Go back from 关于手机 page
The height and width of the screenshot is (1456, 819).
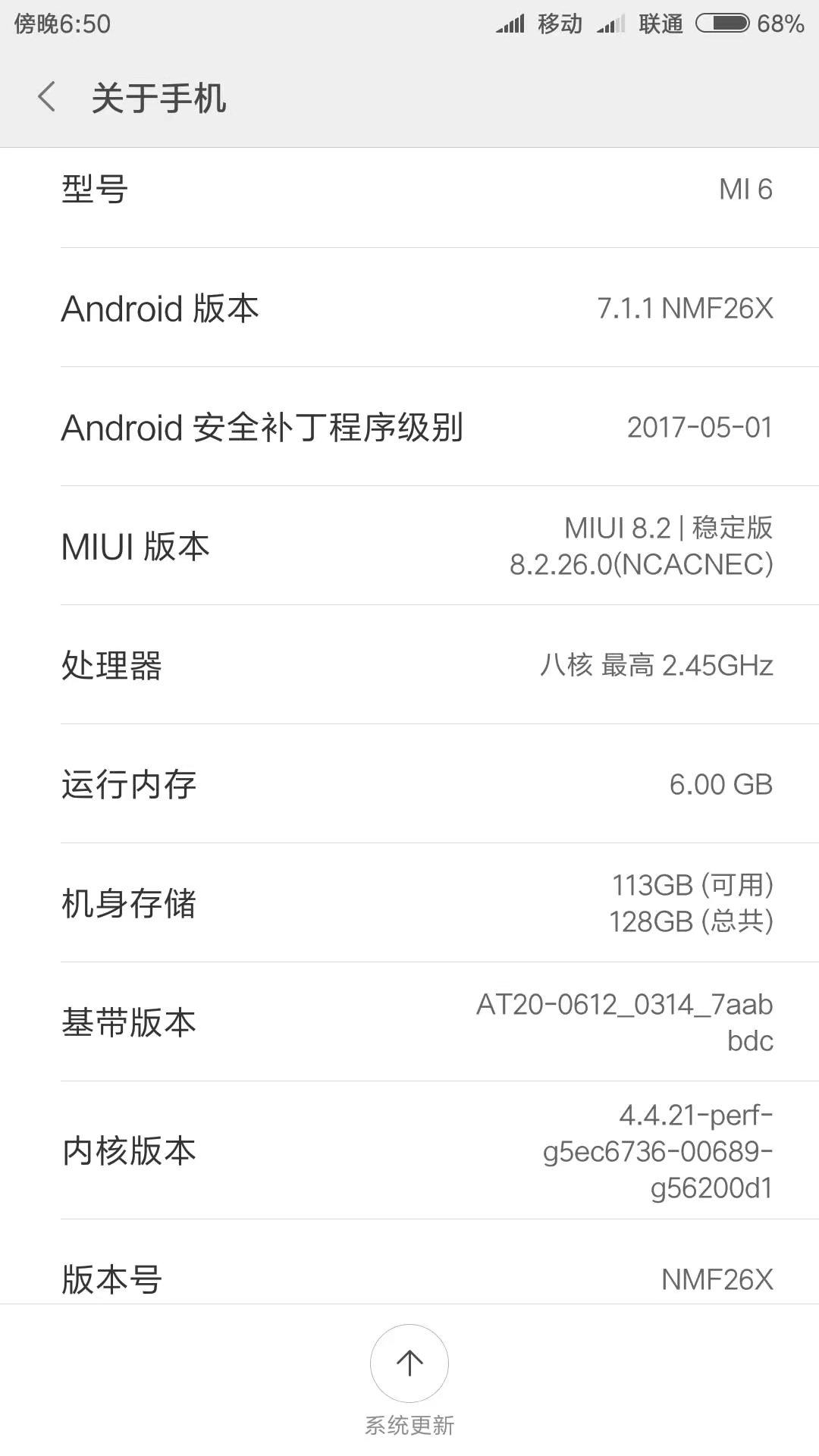[x=47, y=98]
